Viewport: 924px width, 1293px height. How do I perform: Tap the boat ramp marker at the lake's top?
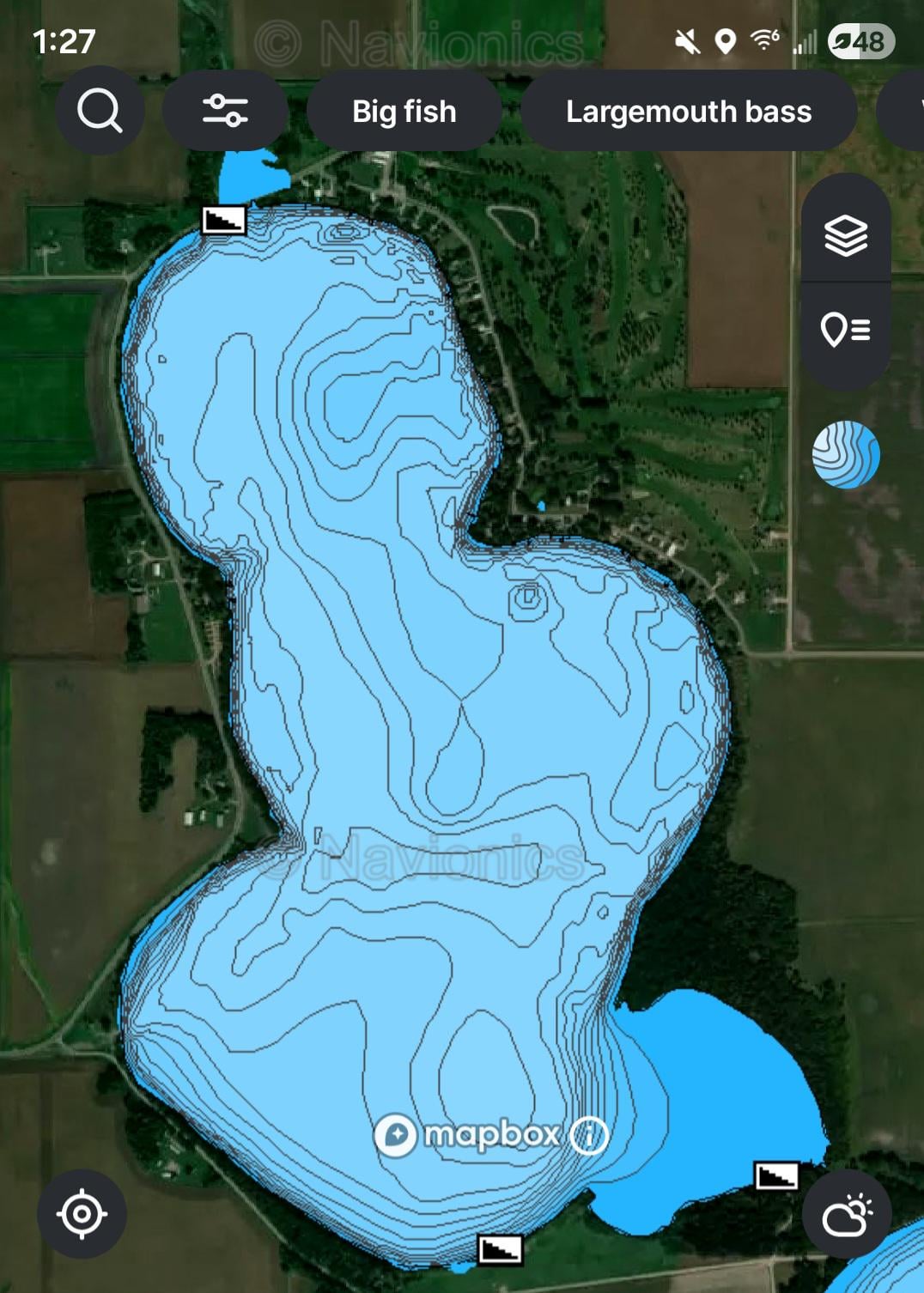(224, 221)
